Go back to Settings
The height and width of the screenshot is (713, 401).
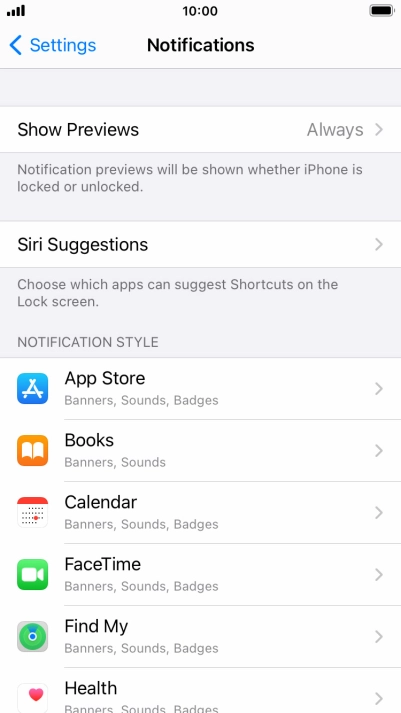pyautogui.click(x=53, y=45)
